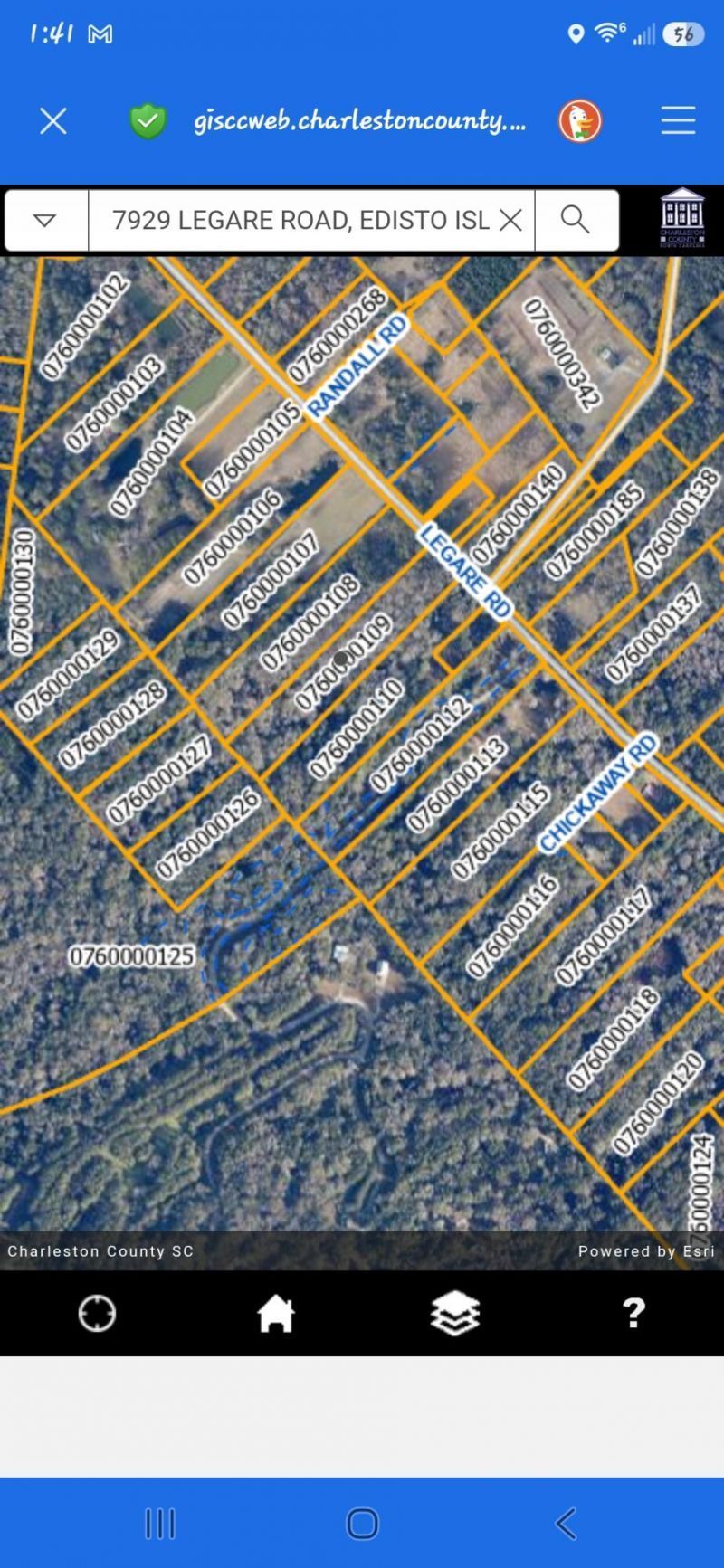Screen dimensions: 724x1568
Task: Expand the search type dropdown arrow
Action: pos(46,220)
